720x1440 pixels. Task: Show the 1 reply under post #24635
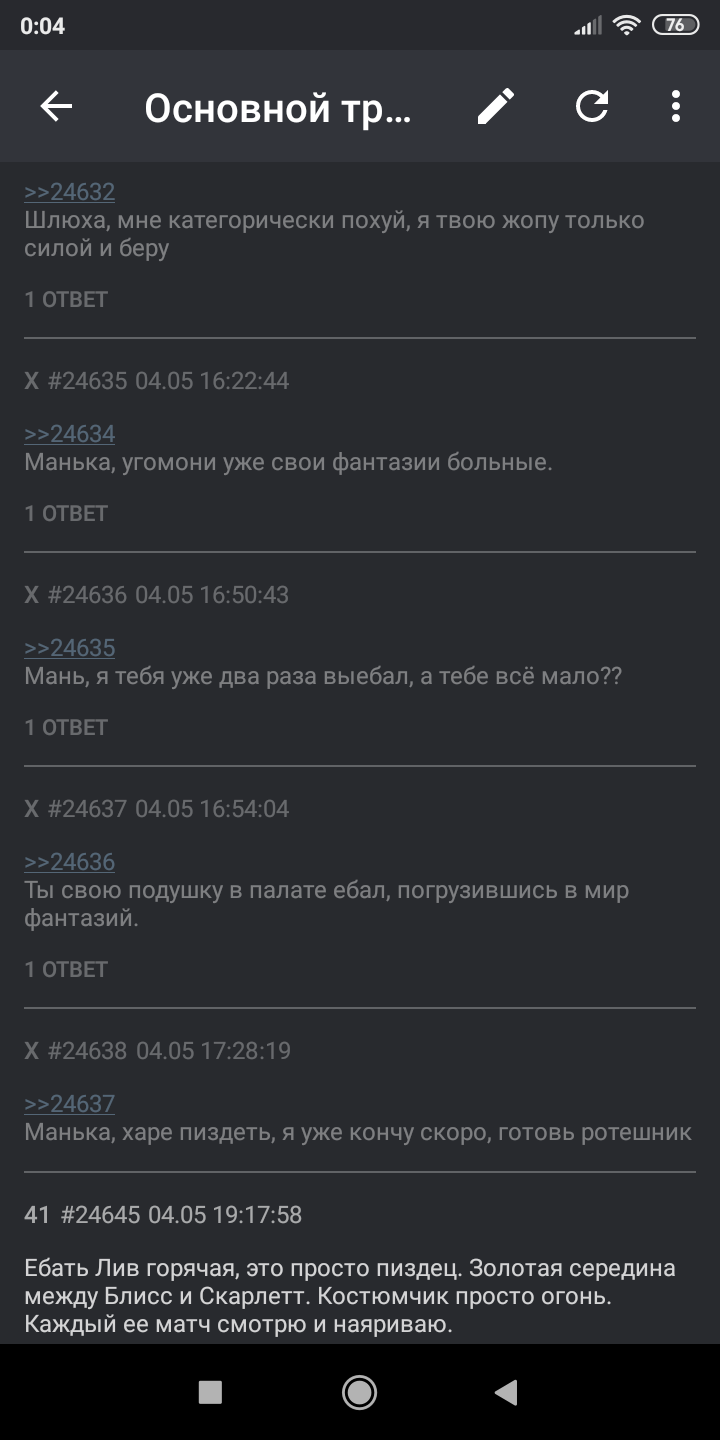pos(66,513)
